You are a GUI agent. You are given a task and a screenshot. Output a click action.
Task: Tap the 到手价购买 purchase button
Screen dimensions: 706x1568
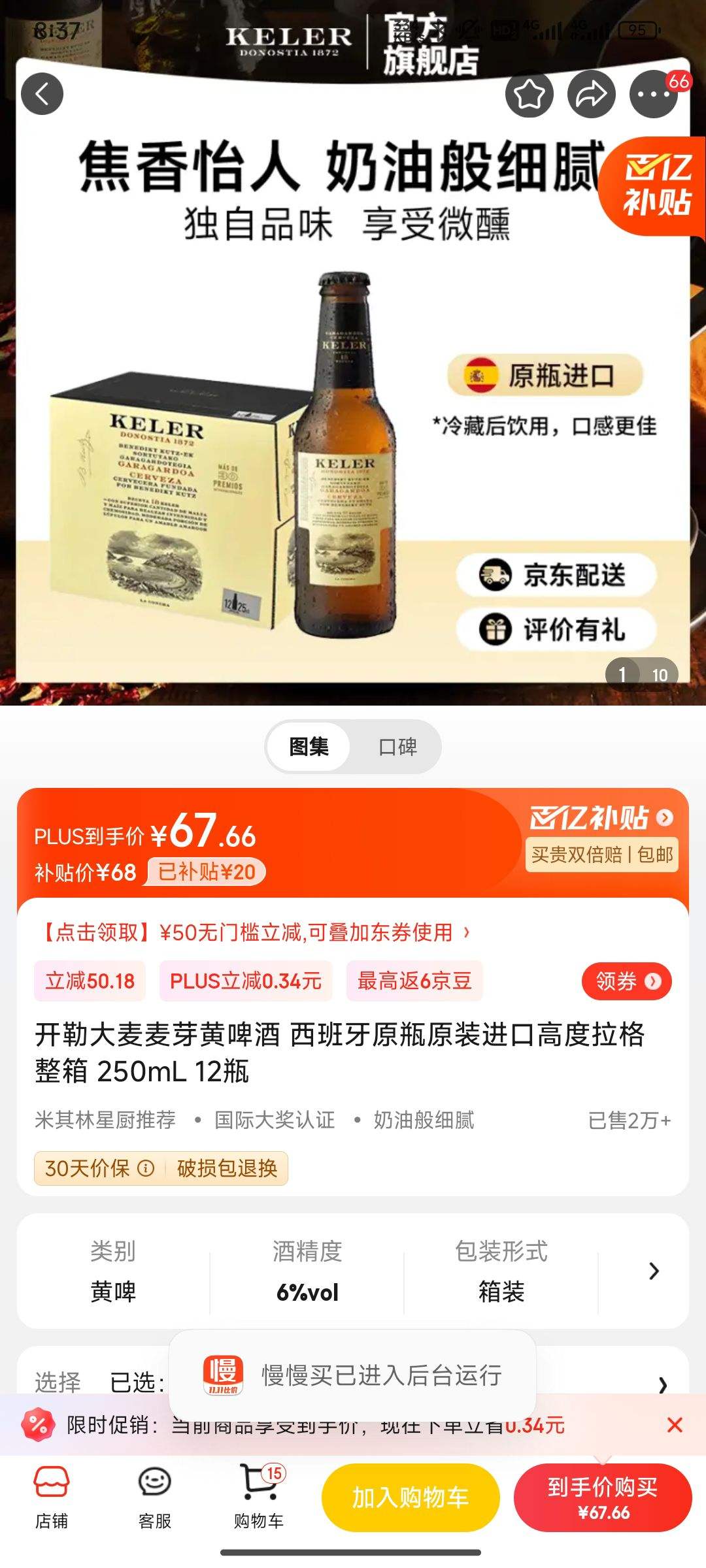(x=603, y=1496)
